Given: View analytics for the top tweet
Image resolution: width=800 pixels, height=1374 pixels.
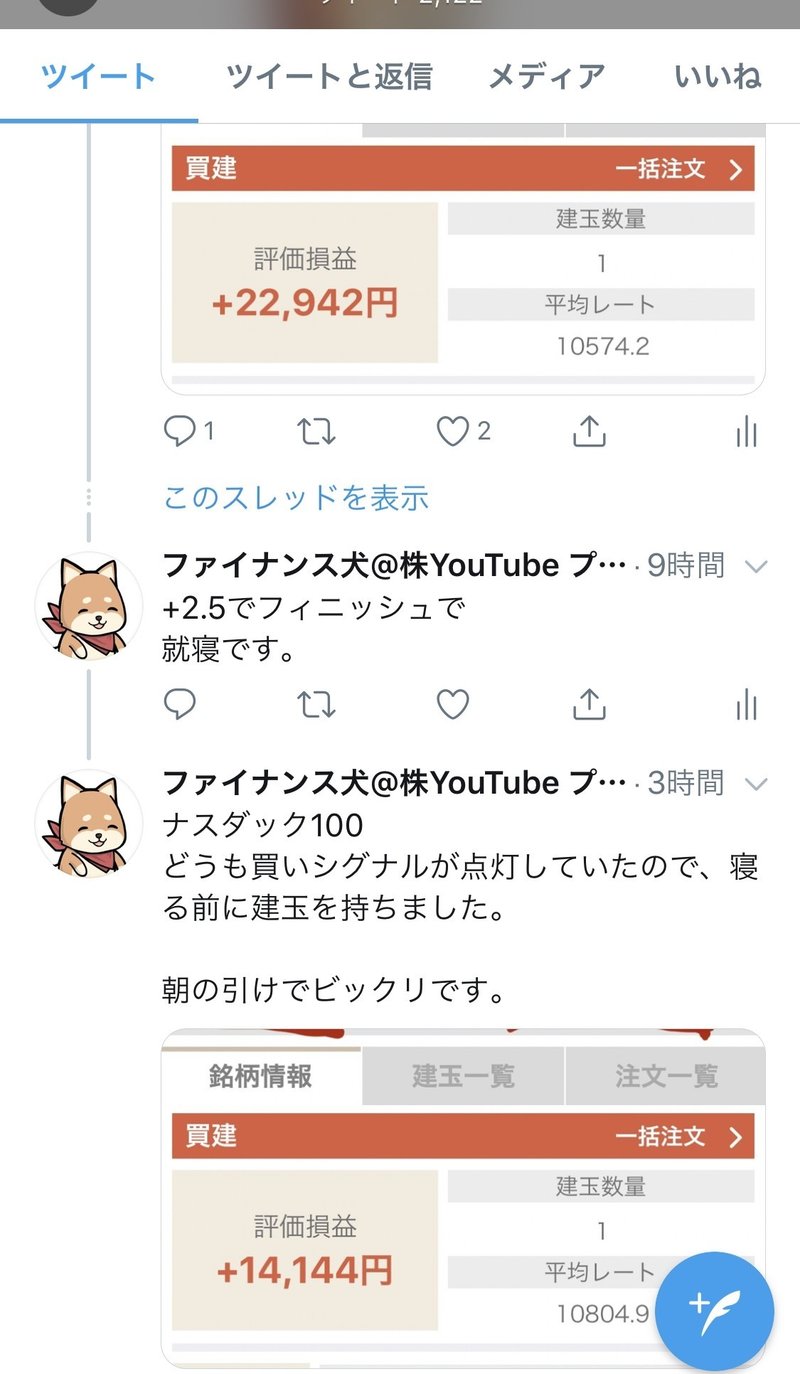Looking at the screenshot, I should [746, 431].
